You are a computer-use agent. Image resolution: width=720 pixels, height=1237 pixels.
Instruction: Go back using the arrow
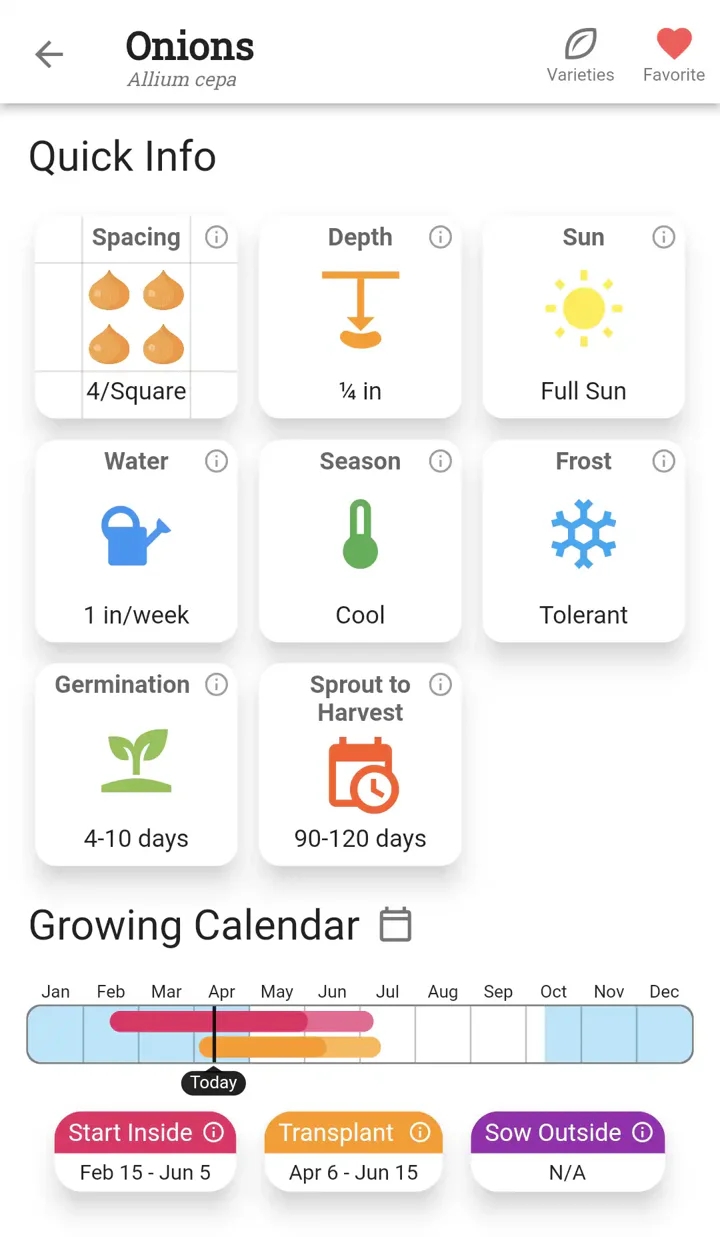coord(49,54)
